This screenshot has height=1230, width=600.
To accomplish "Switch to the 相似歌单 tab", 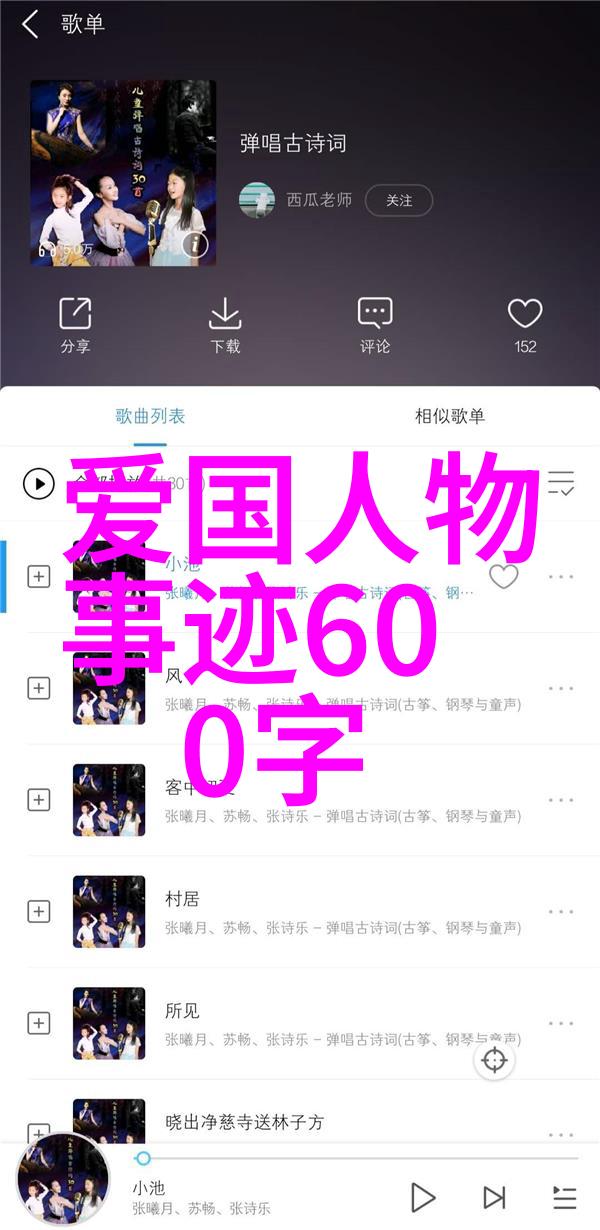I will (449, 416).
